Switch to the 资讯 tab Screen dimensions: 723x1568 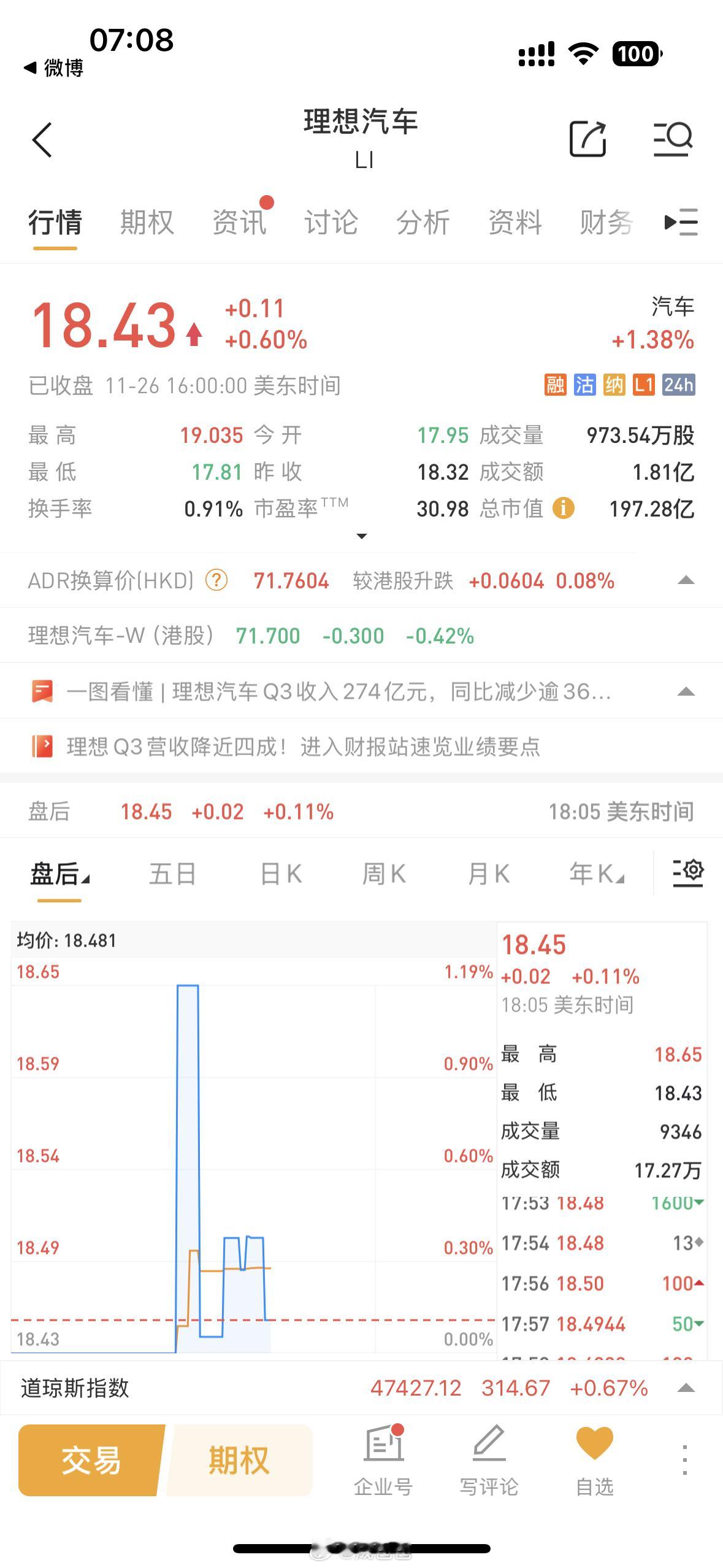coord(239,222)
